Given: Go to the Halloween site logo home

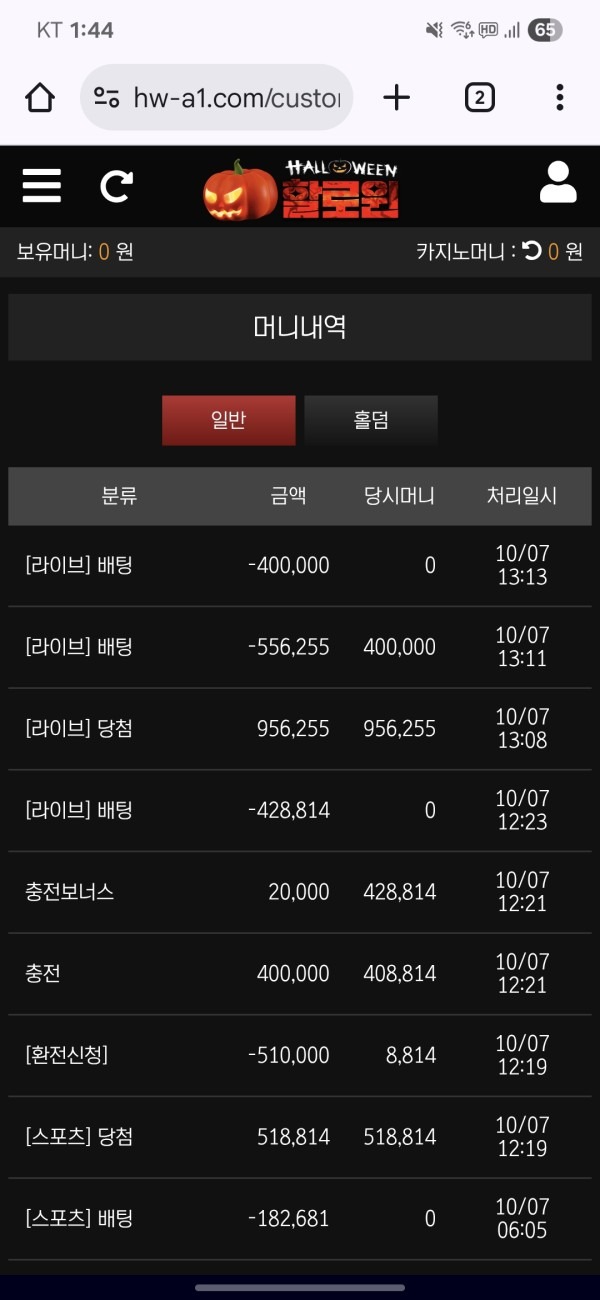Looking at the screenshot, I should pyautogui.click(x=301, y=189).
